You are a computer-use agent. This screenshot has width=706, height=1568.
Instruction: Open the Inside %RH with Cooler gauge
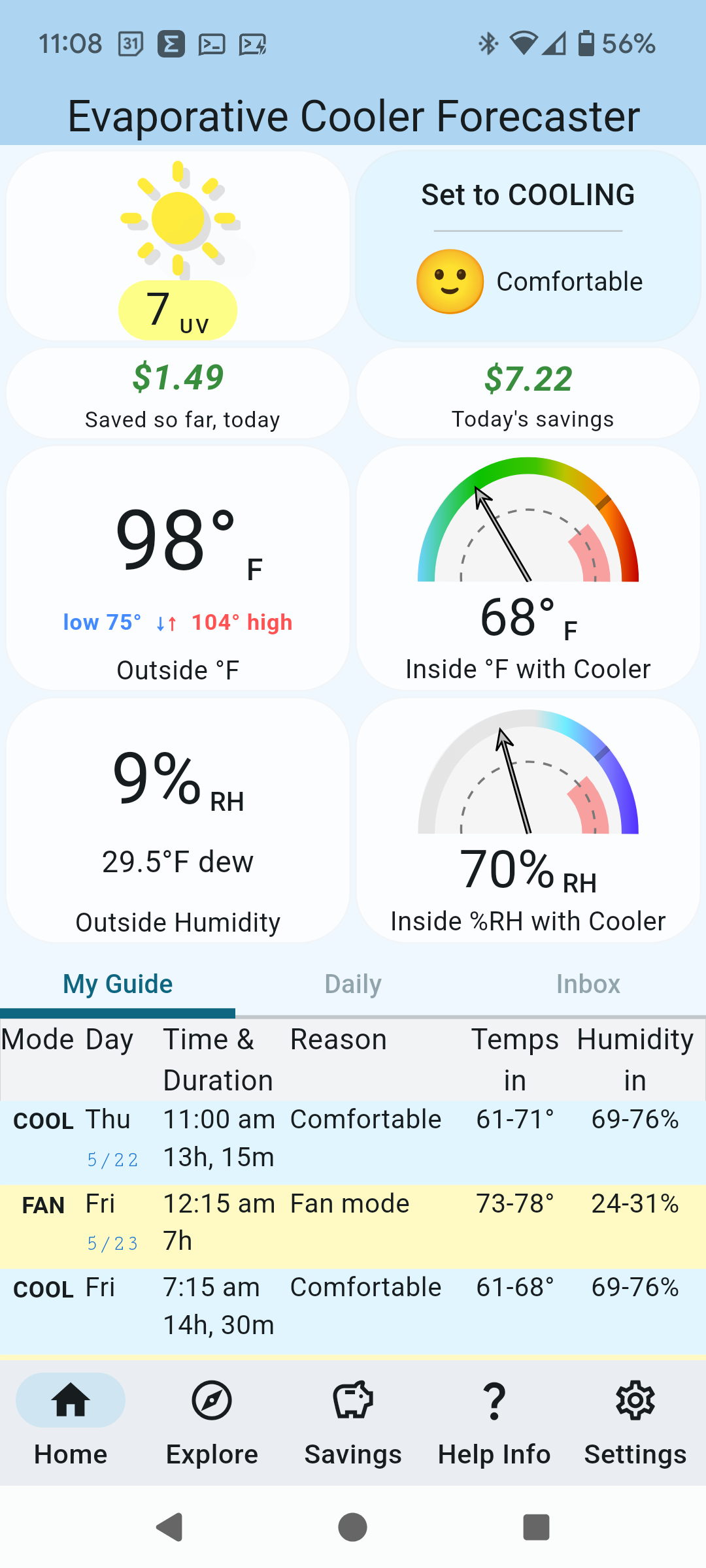(x=528, y=821)
